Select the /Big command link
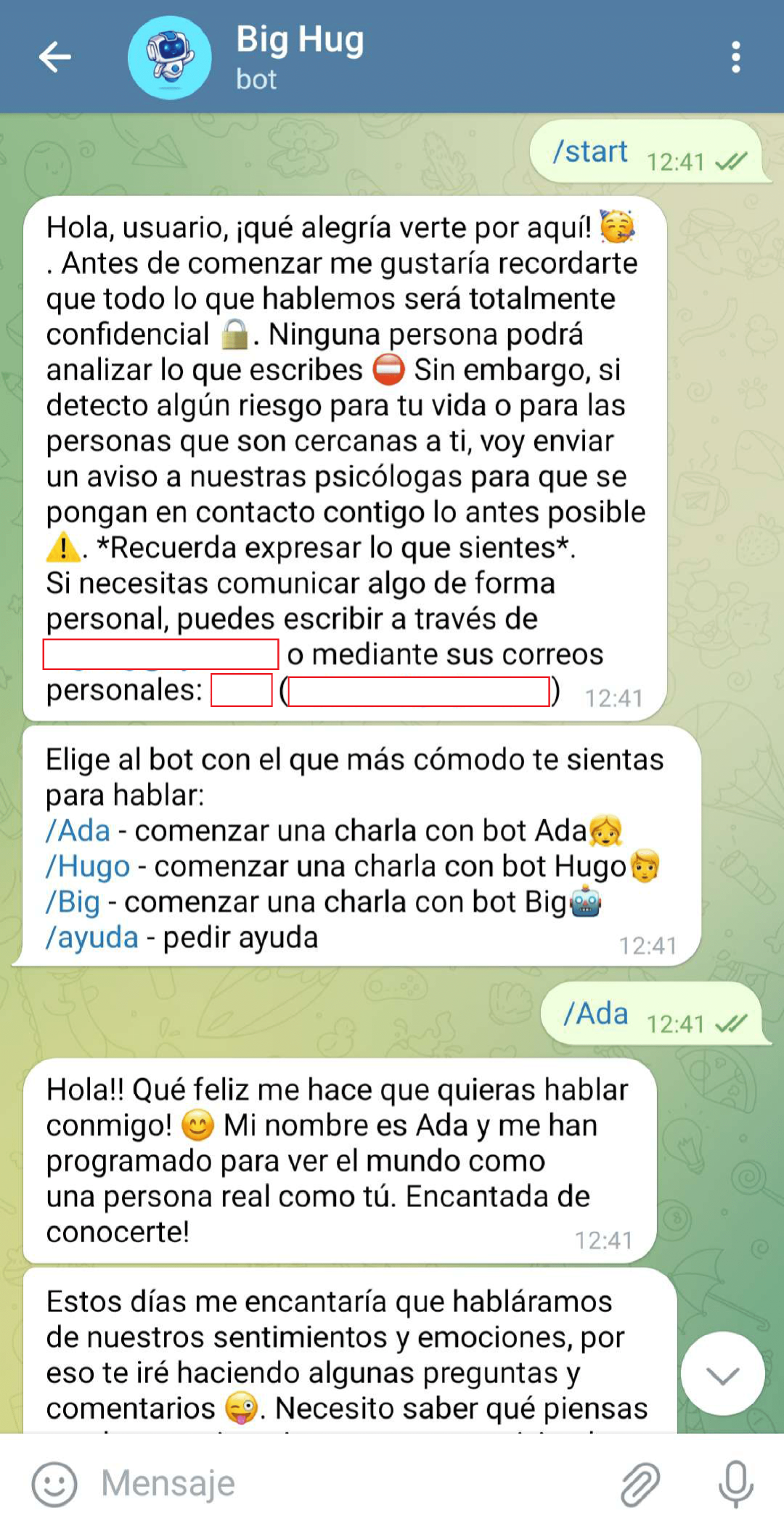Image resolution: width=784 pixels, height=1529 pixels. click(x=73, y=902)
